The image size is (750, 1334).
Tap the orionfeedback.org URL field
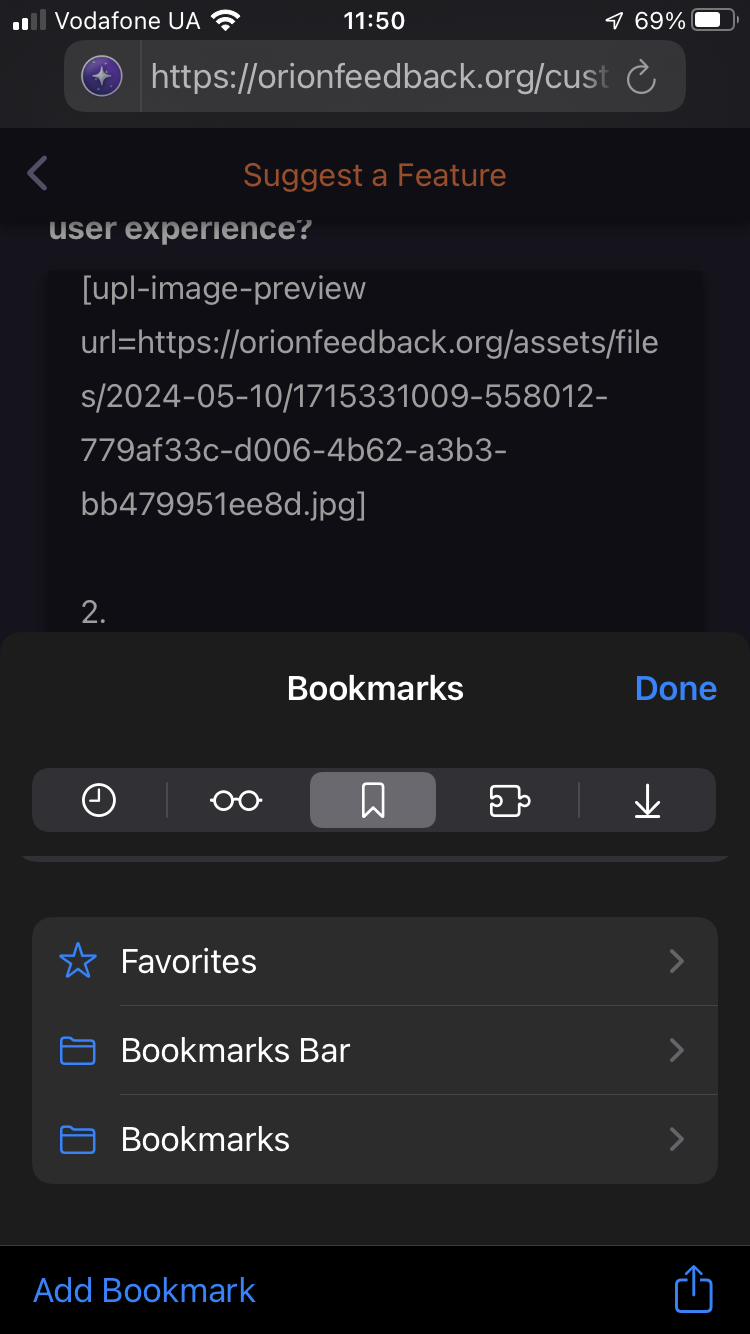click(380, 77)
